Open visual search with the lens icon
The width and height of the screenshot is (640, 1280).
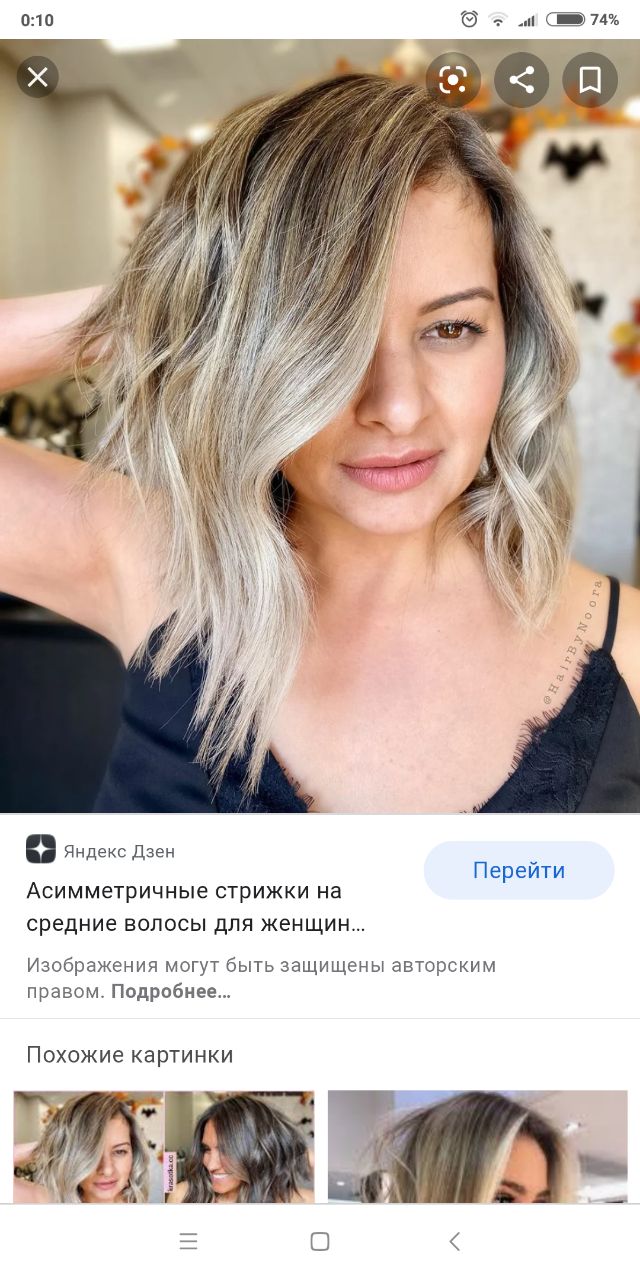pyautogui.click(x=453, y=80)
